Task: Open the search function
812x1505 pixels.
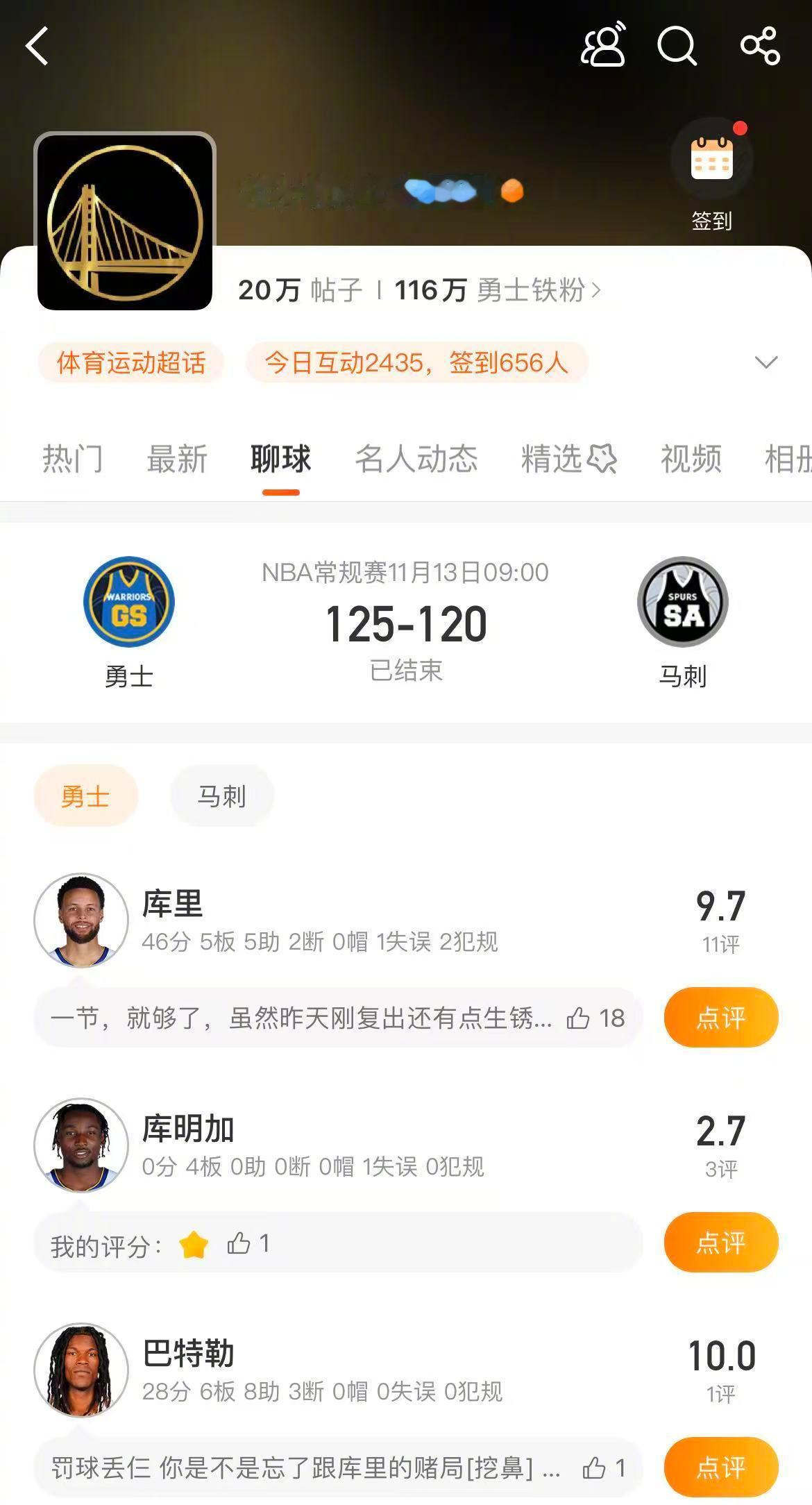Action: [x=677, y=47]
